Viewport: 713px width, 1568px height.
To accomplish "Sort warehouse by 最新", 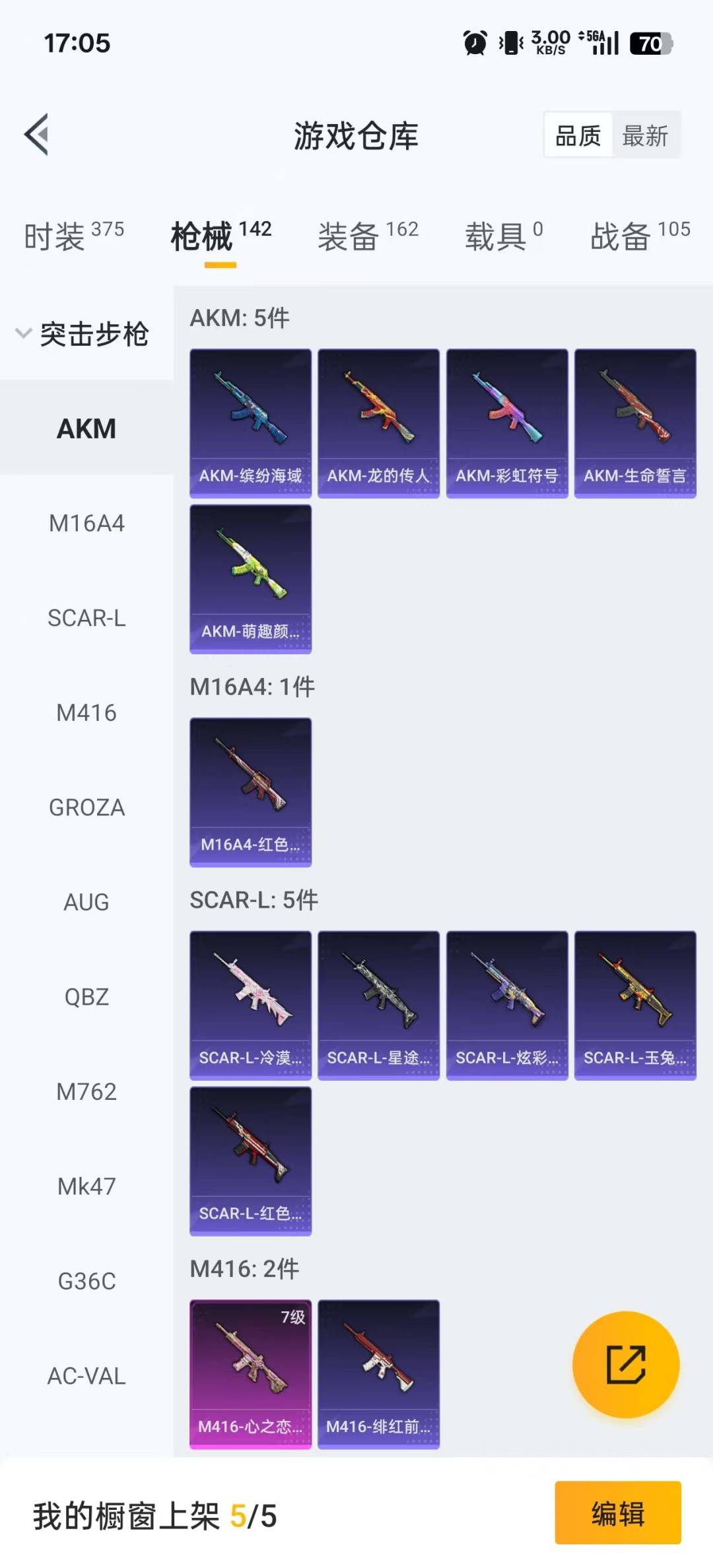I will click(x=645, y=136).
